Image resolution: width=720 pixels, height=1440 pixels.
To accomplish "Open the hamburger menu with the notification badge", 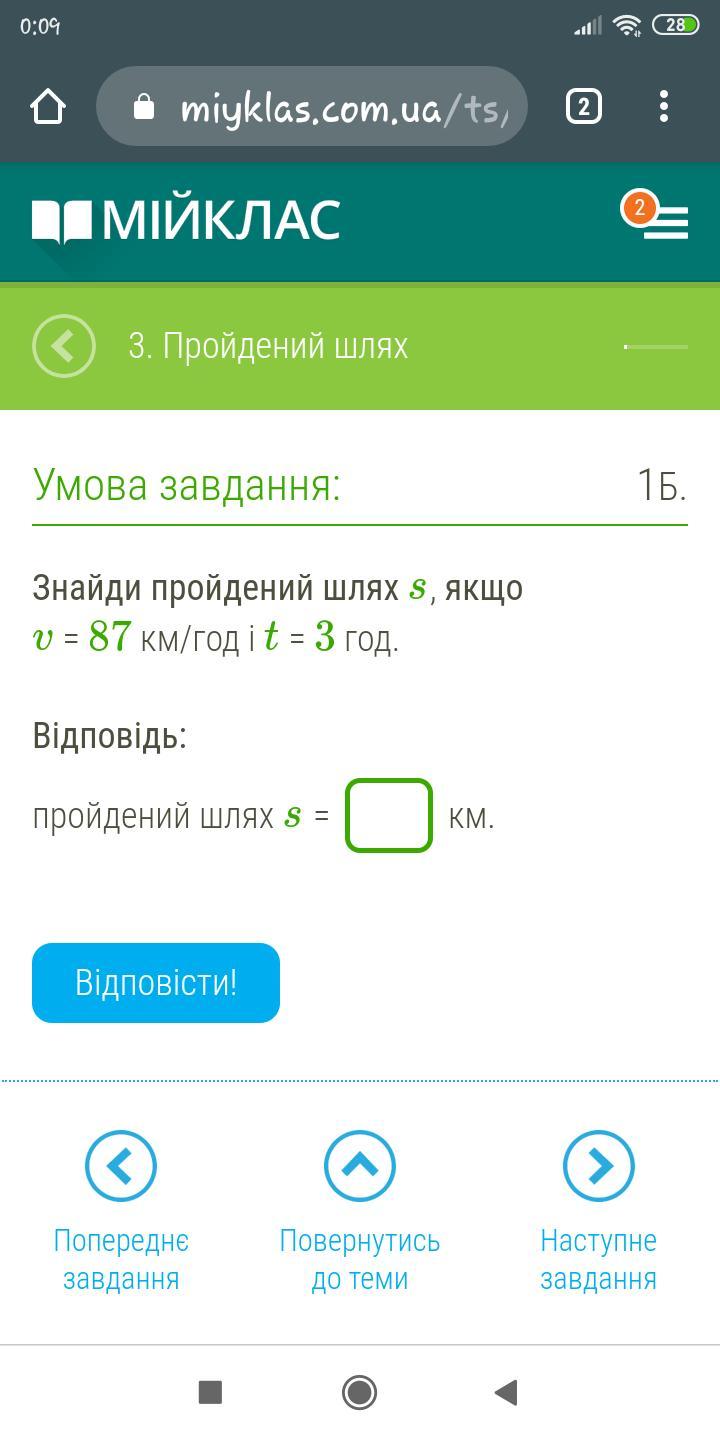I will (x=664, y=221).
